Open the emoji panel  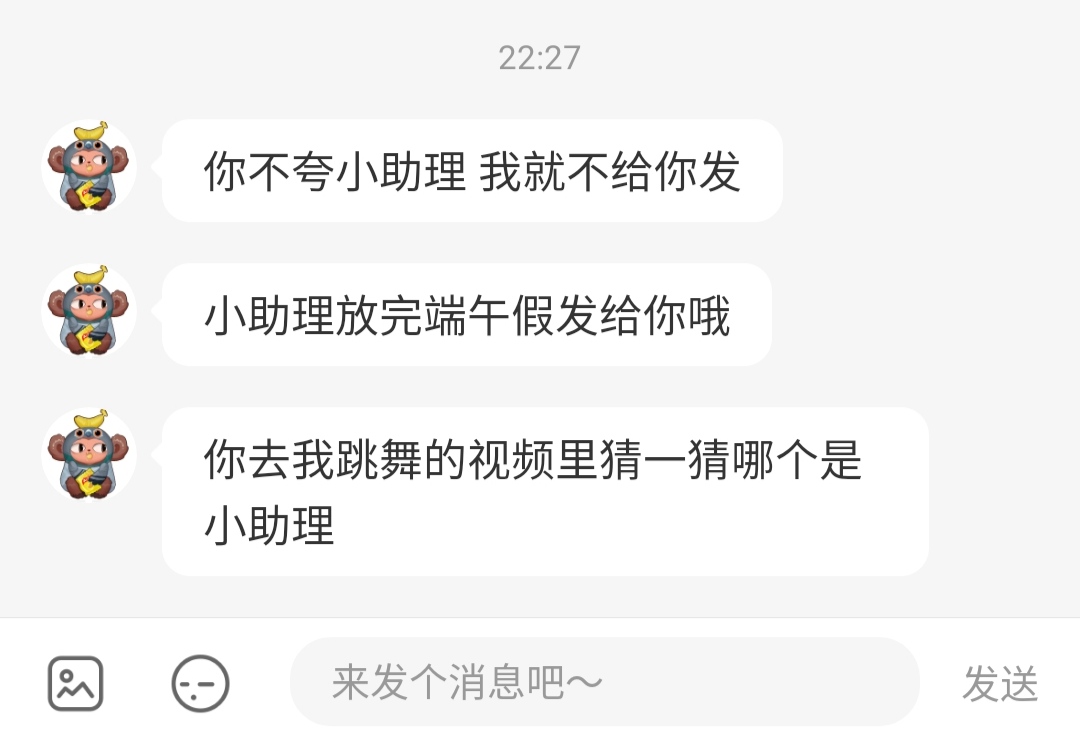click(x=200, y=684)
